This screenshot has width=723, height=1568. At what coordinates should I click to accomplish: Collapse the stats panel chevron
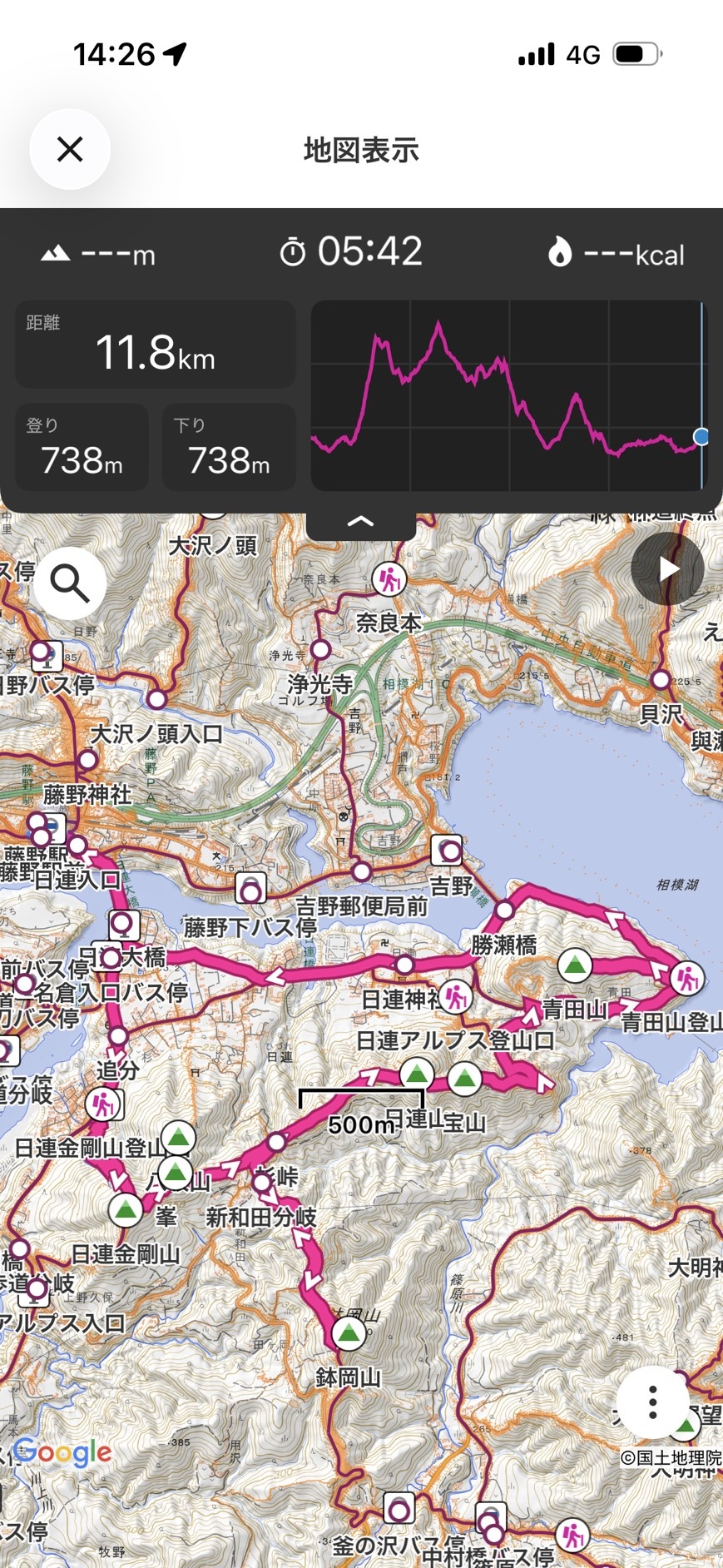(360, 523)
